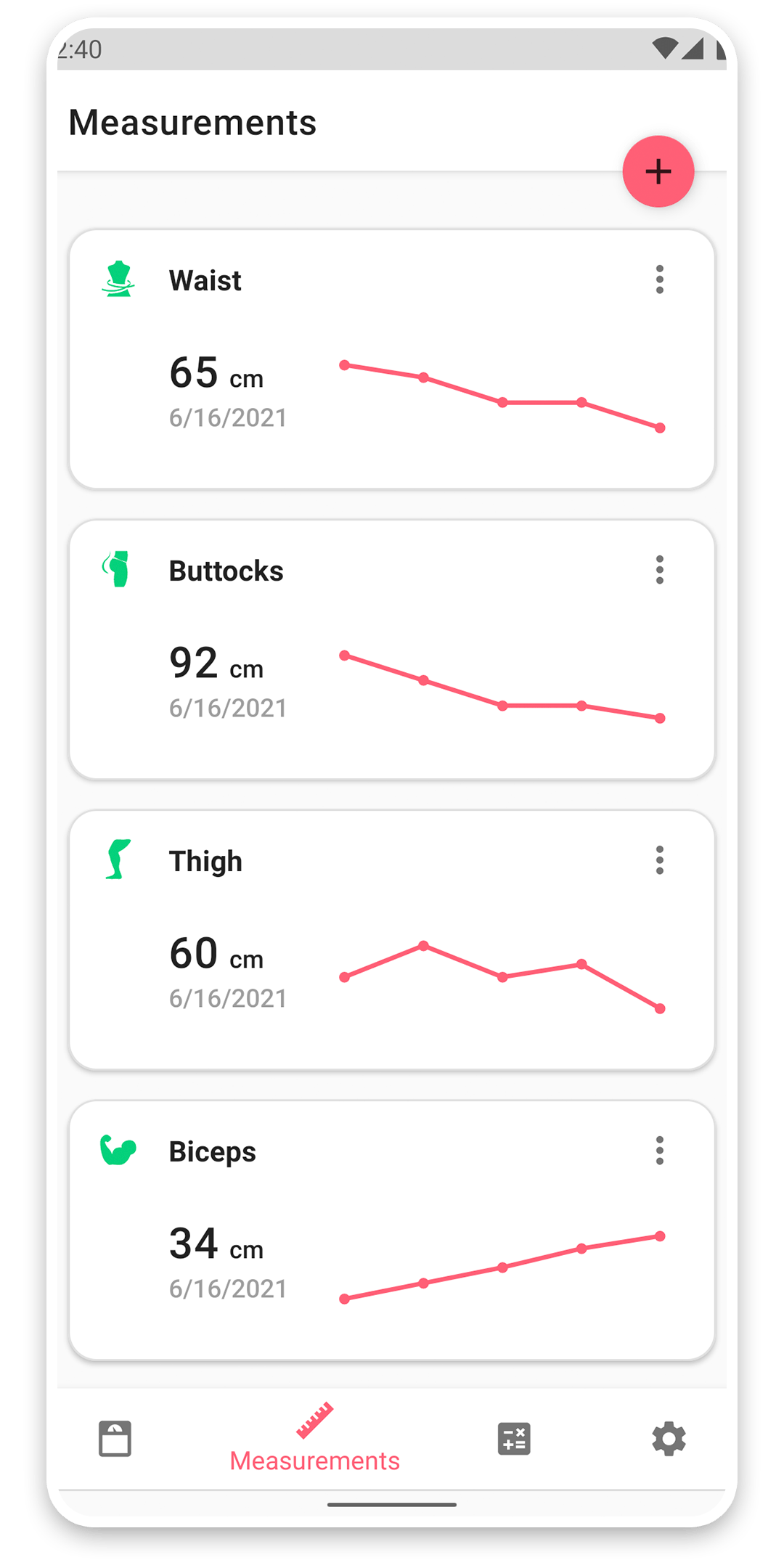Open the Buttocks card options menu

[660, 571]
